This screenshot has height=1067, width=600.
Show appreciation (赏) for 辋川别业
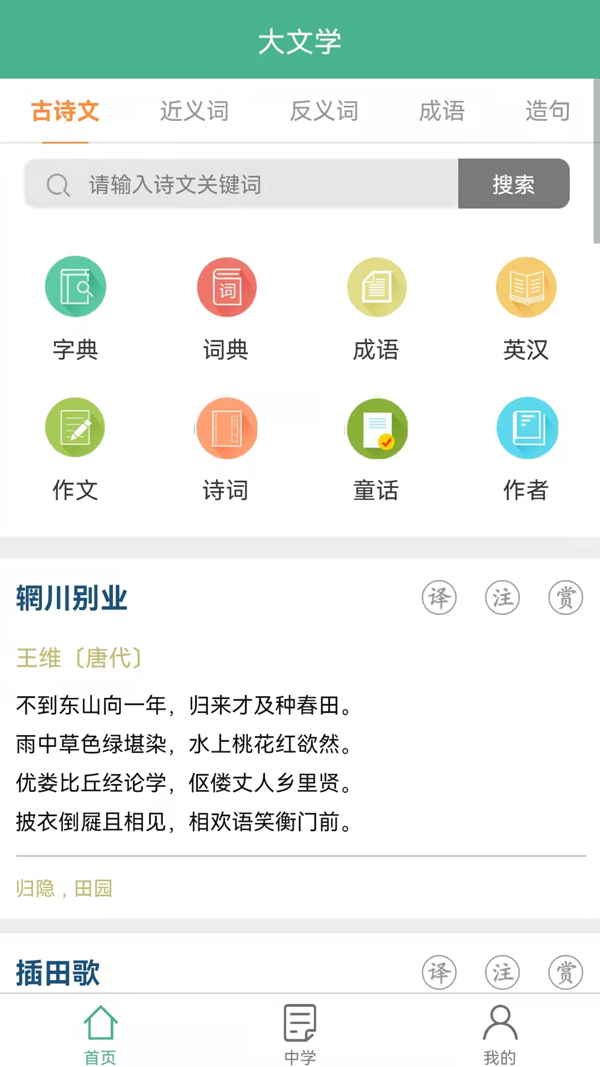(x=565, y=598)
